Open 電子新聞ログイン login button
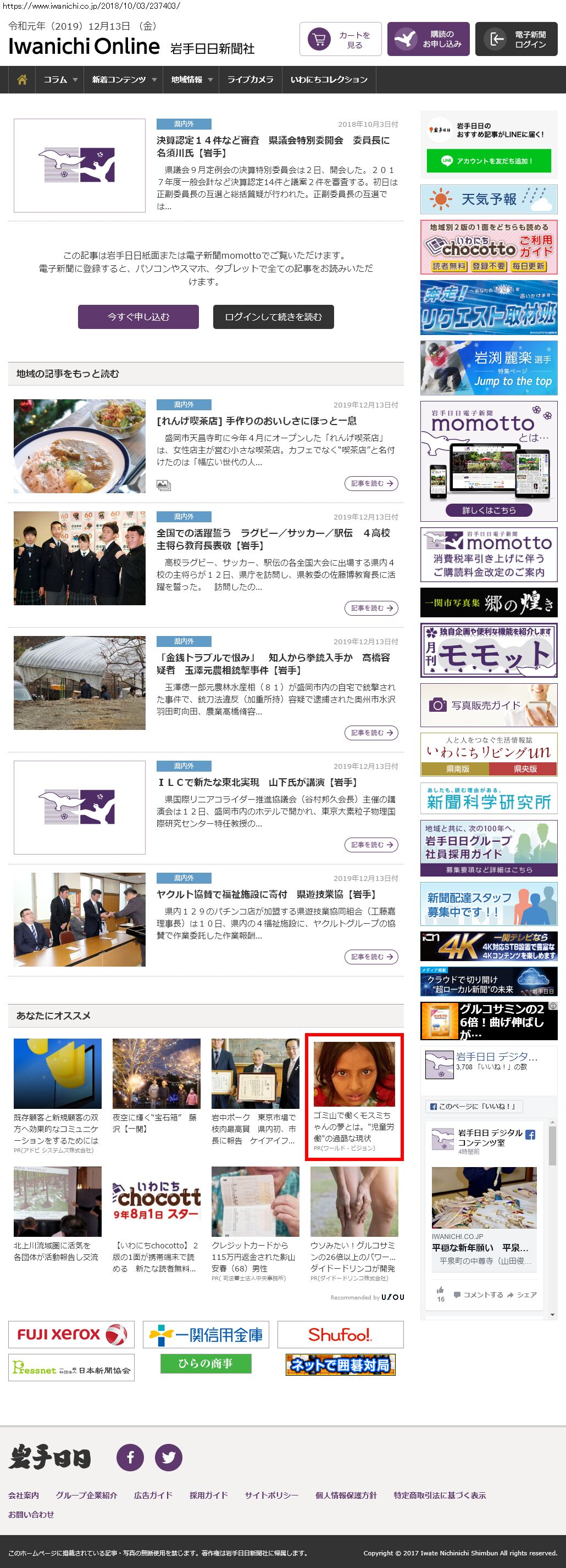Viewport: 566px width, 1568px height. click(x=516, y=40)
